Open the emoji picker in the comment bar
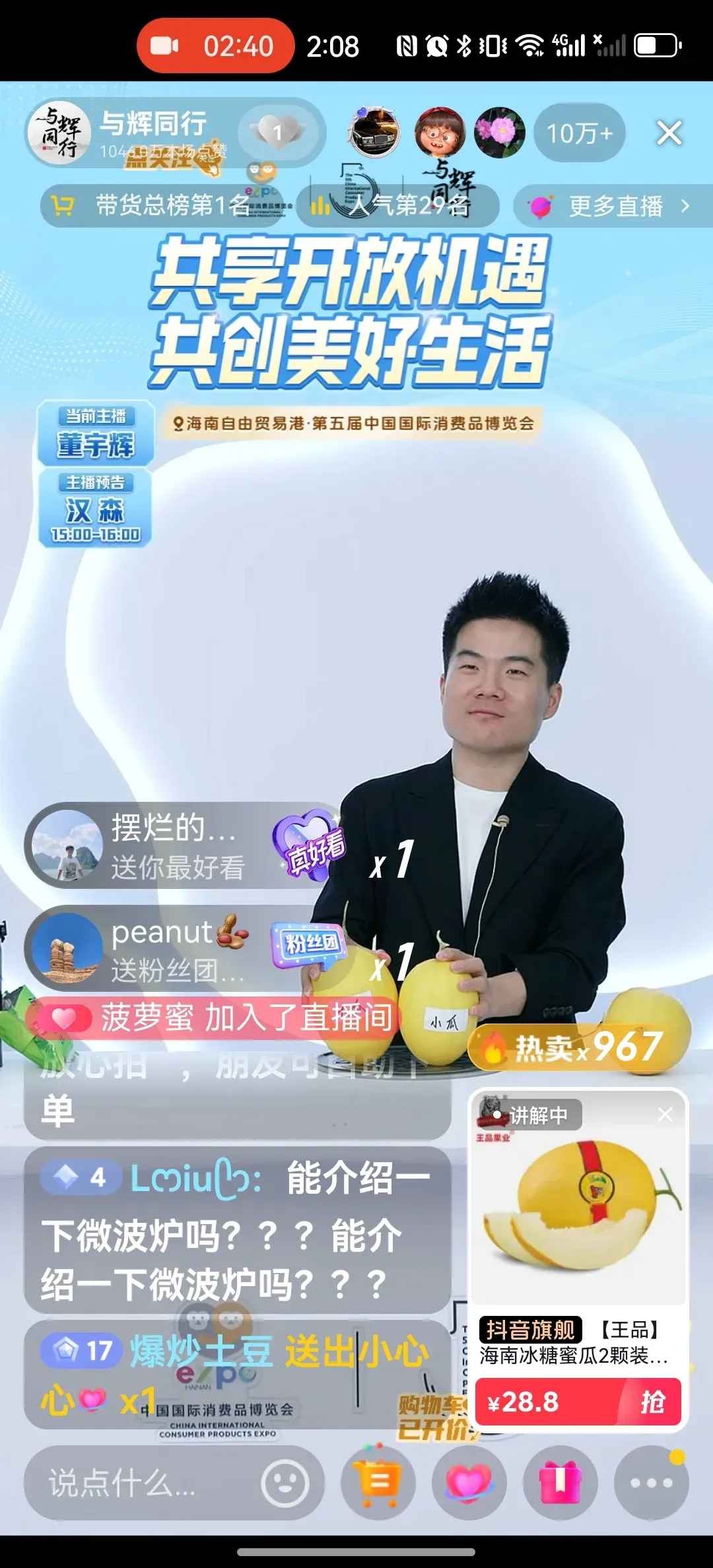Image resolution: width=713 pixels, height=1568 pixels. point(285,1483)
